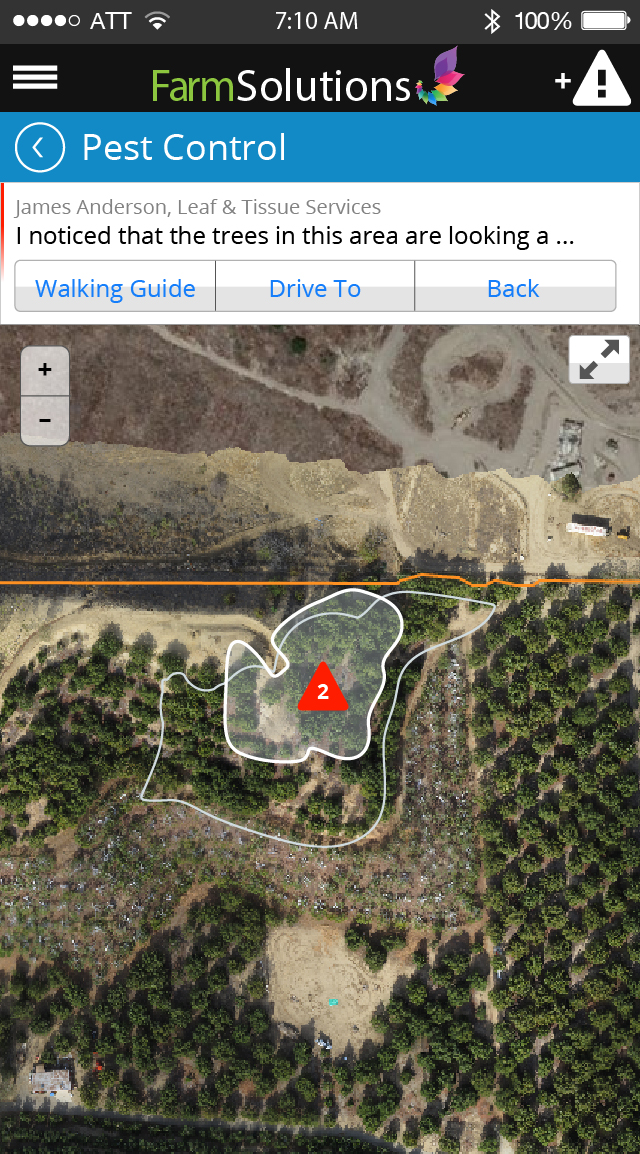Go back from Pest Control
This screenshot has height=1154, width=640.
[40, 148]
